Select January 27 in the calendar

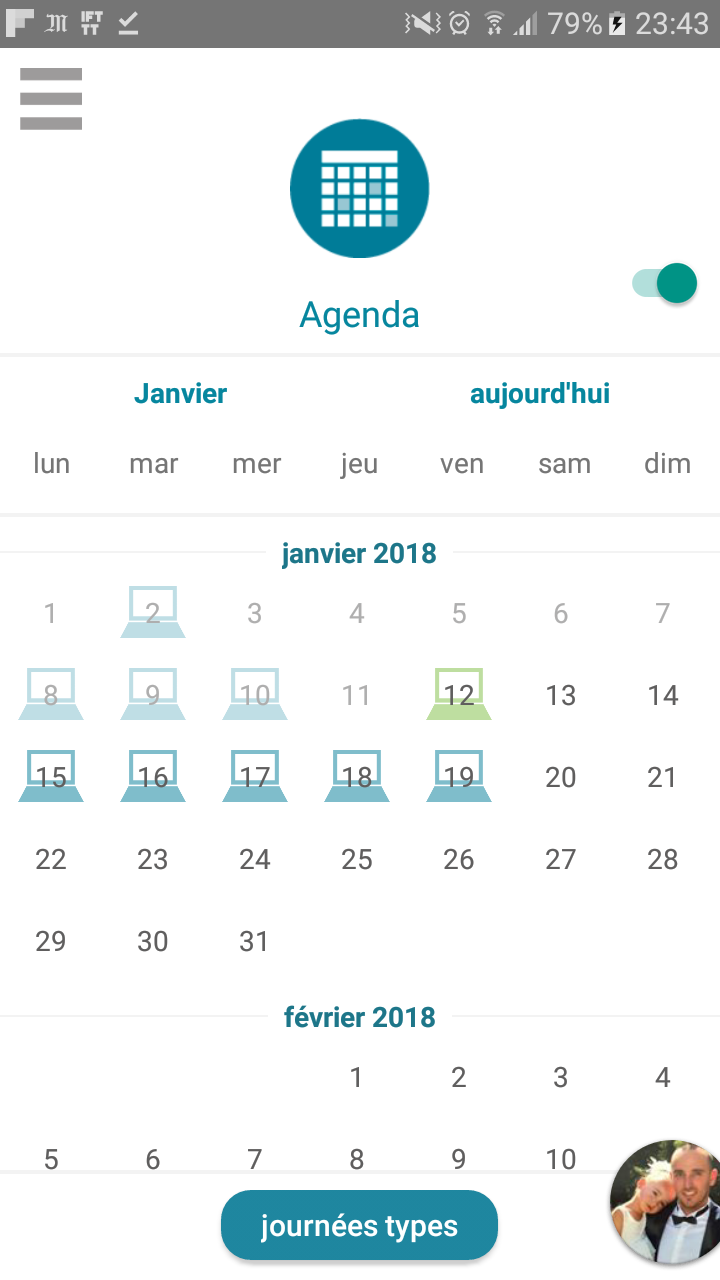(561, 859)
